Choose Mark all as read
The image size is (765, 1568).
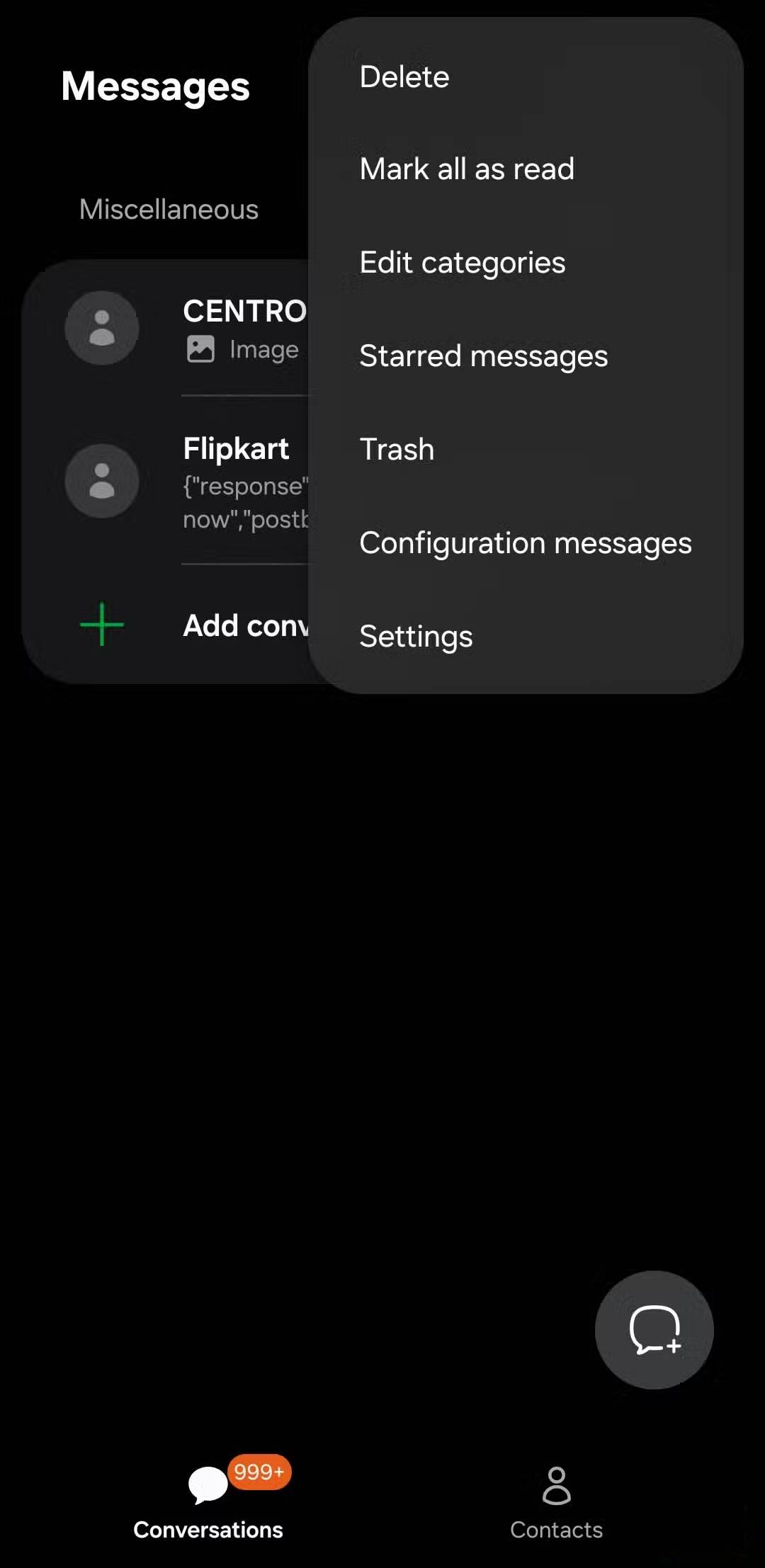(467, 169)
